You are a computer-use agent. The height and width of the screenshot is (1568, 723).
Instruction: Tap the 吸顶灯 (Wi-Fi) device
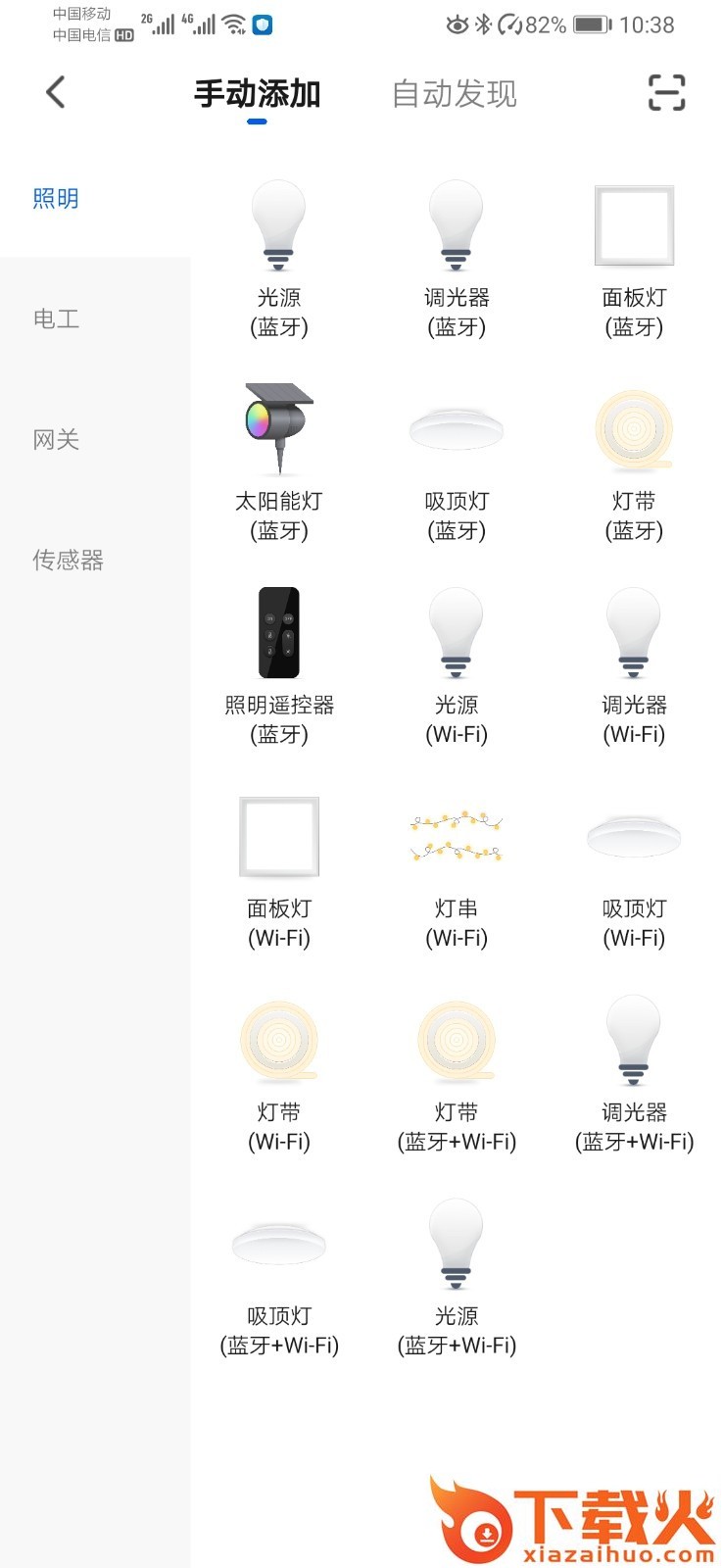click(x=634, y=868)
